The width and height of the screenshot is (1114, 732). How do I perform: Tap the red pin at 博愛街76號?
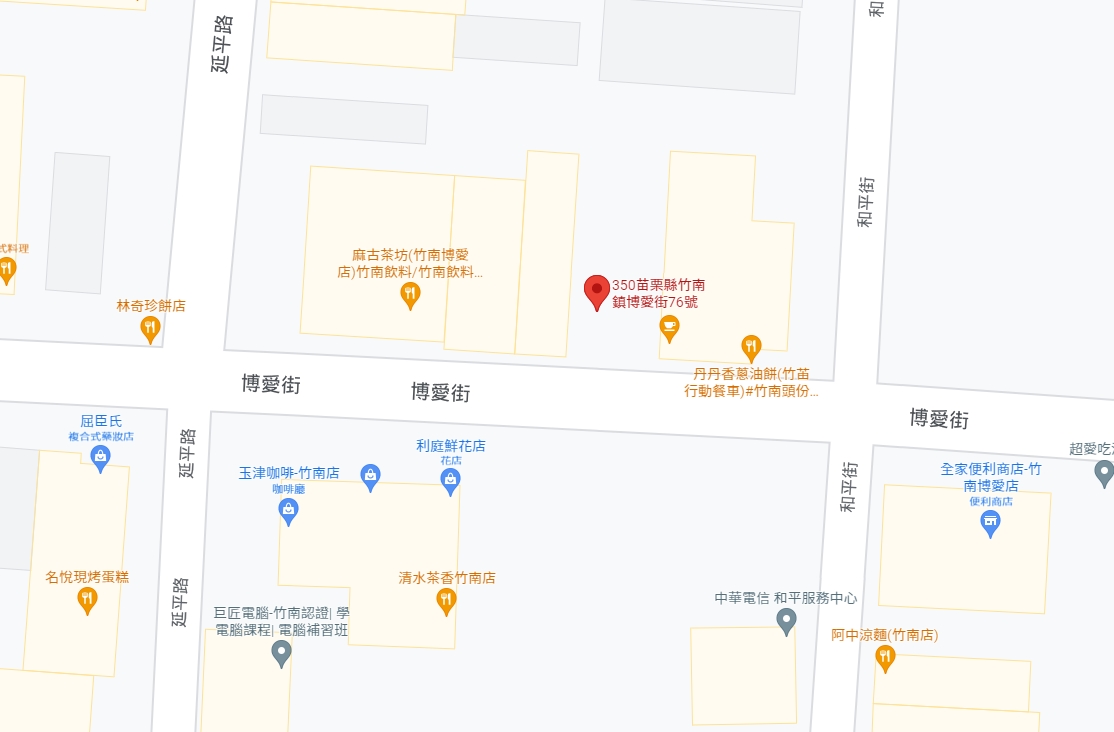click(x=597, y=291)
